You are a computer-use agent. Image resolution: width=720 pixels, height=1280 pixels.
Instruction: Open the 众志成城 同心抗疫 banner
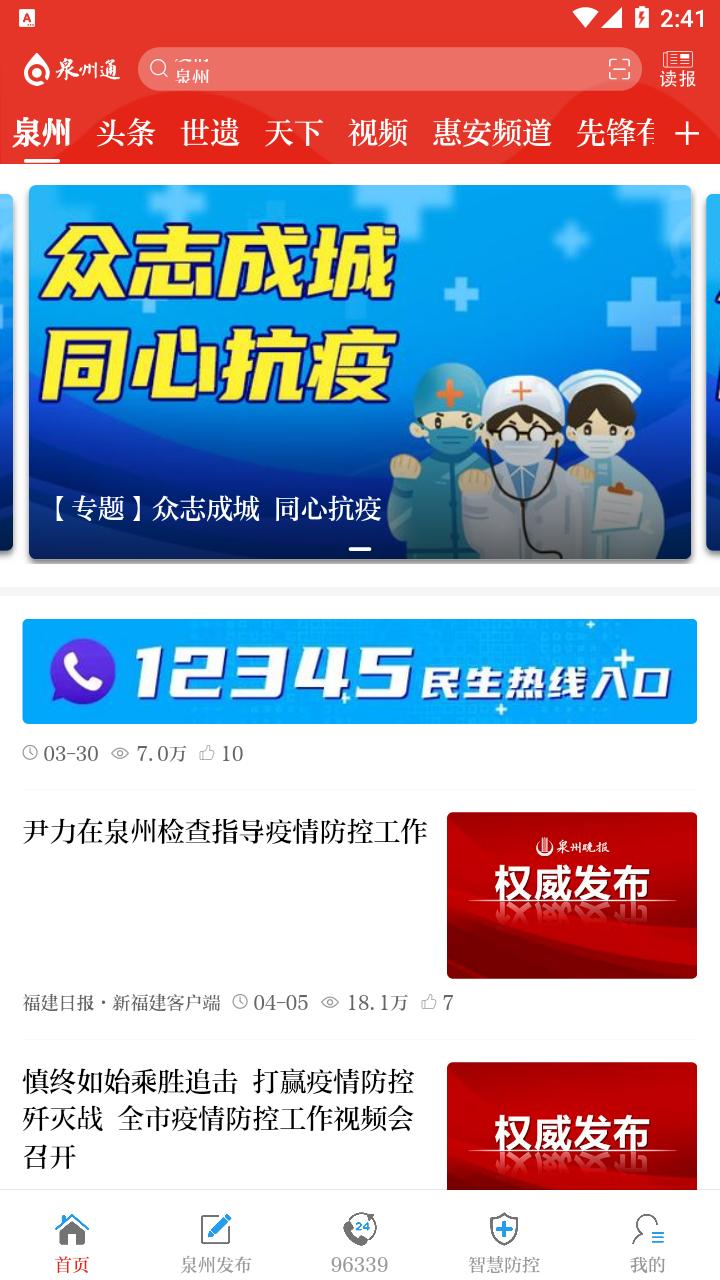pyautogui.click(x=360, y=372)
